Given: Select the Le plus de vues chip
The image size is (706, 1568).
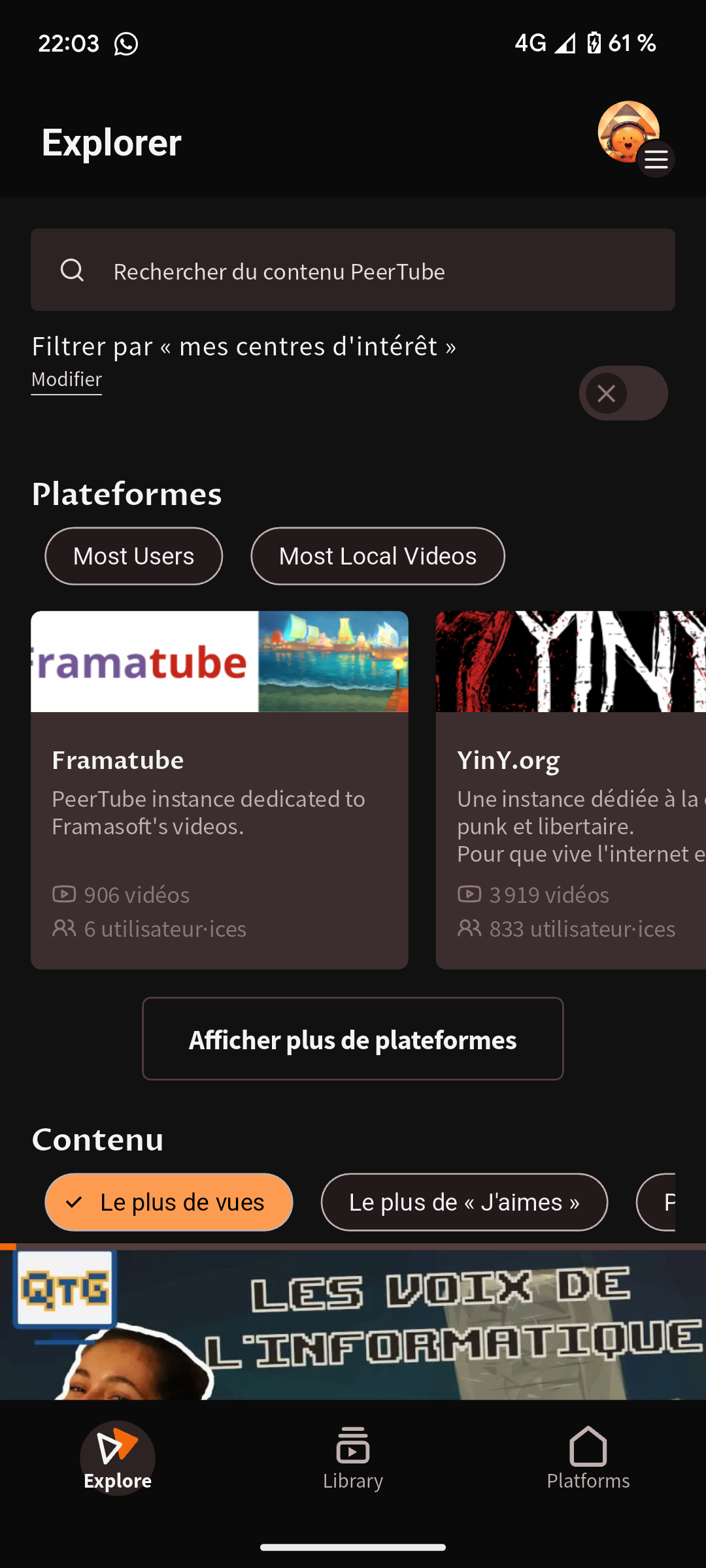Looking at the screenshot, I should tap(169, 1202).
